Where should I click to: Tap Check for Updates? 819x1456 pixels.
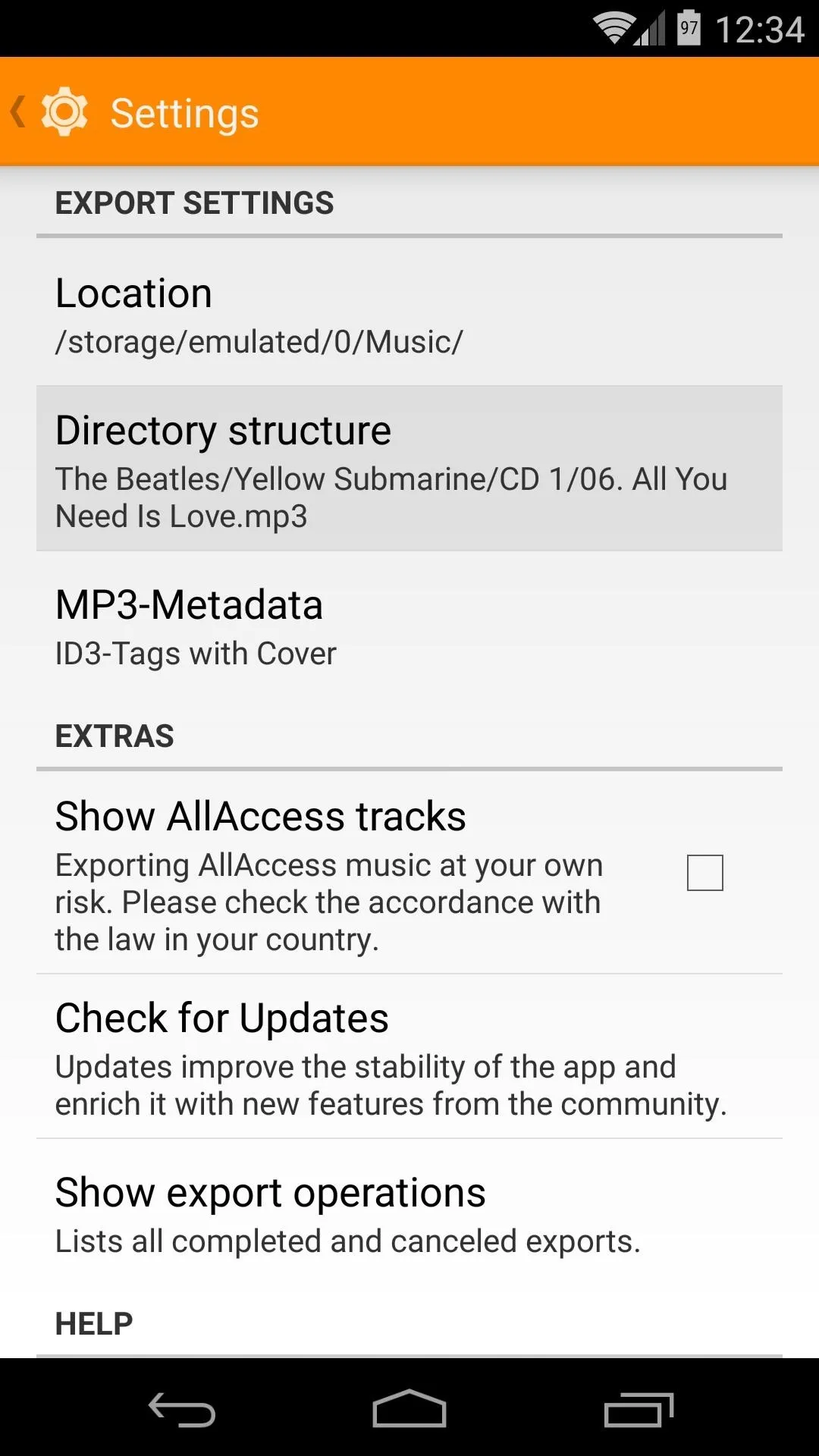click(409, 1056)
